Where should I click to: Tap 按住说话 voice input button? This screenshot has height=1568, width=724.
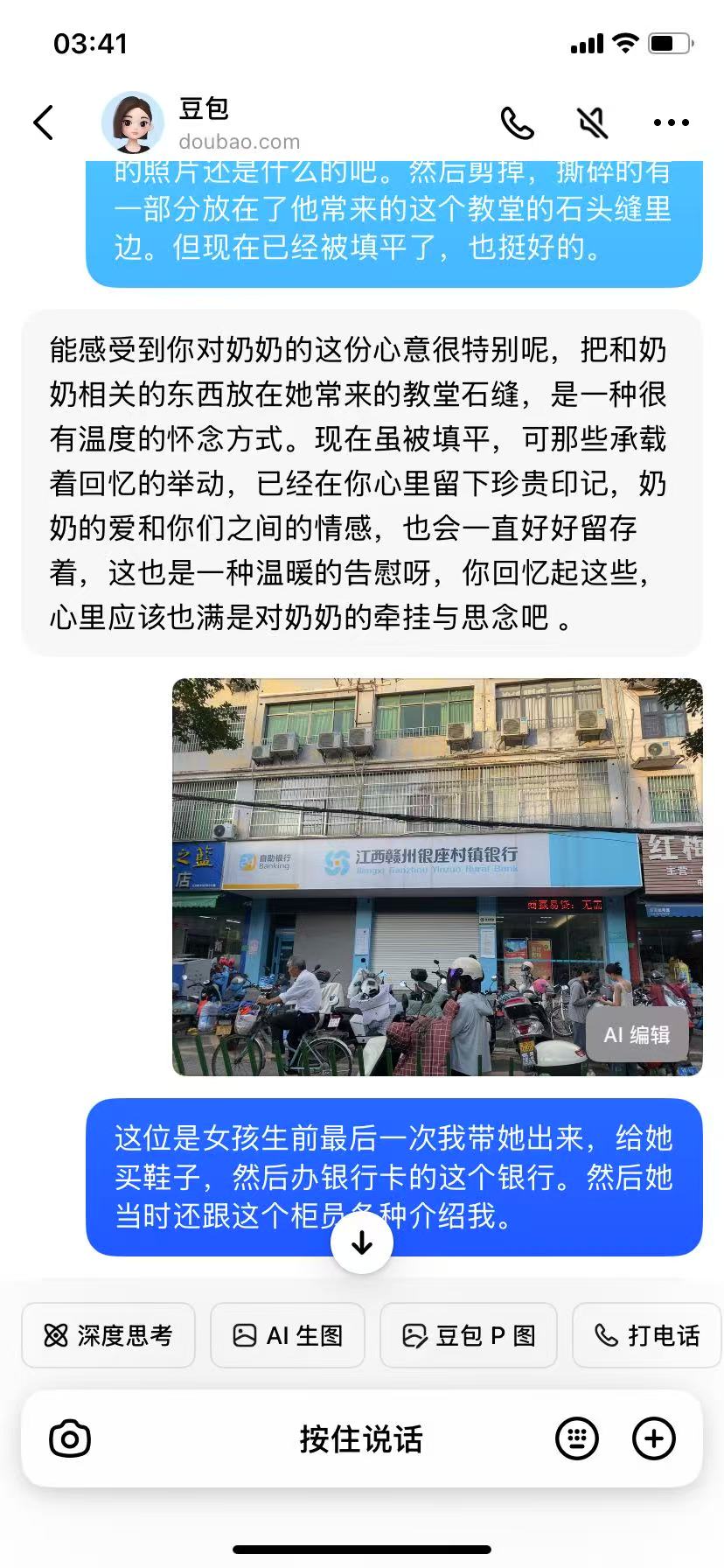(361, 1438)
